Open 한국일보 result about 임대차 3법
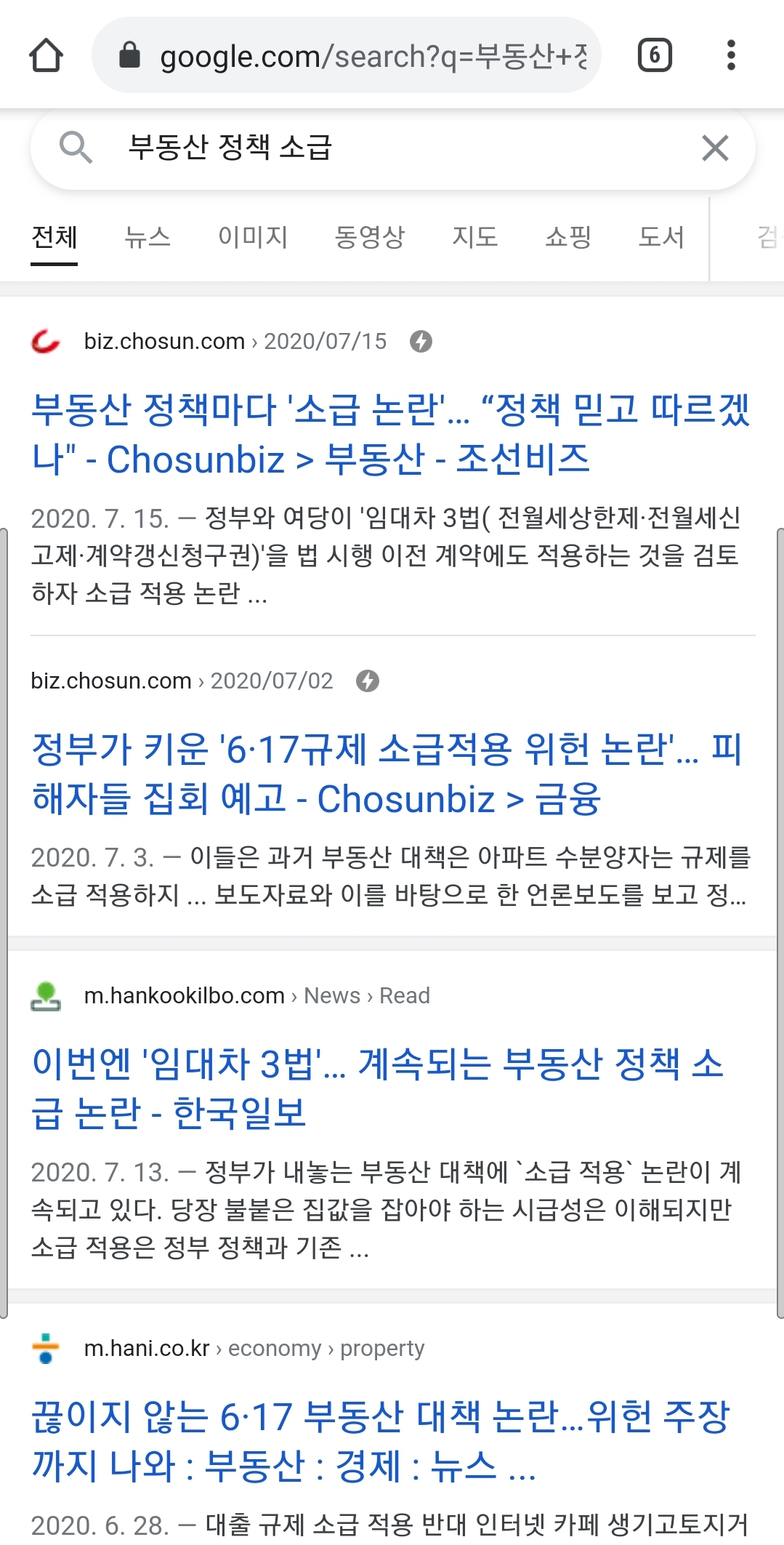Viewport: 784px width, 1545px height. click(378, 1088)
